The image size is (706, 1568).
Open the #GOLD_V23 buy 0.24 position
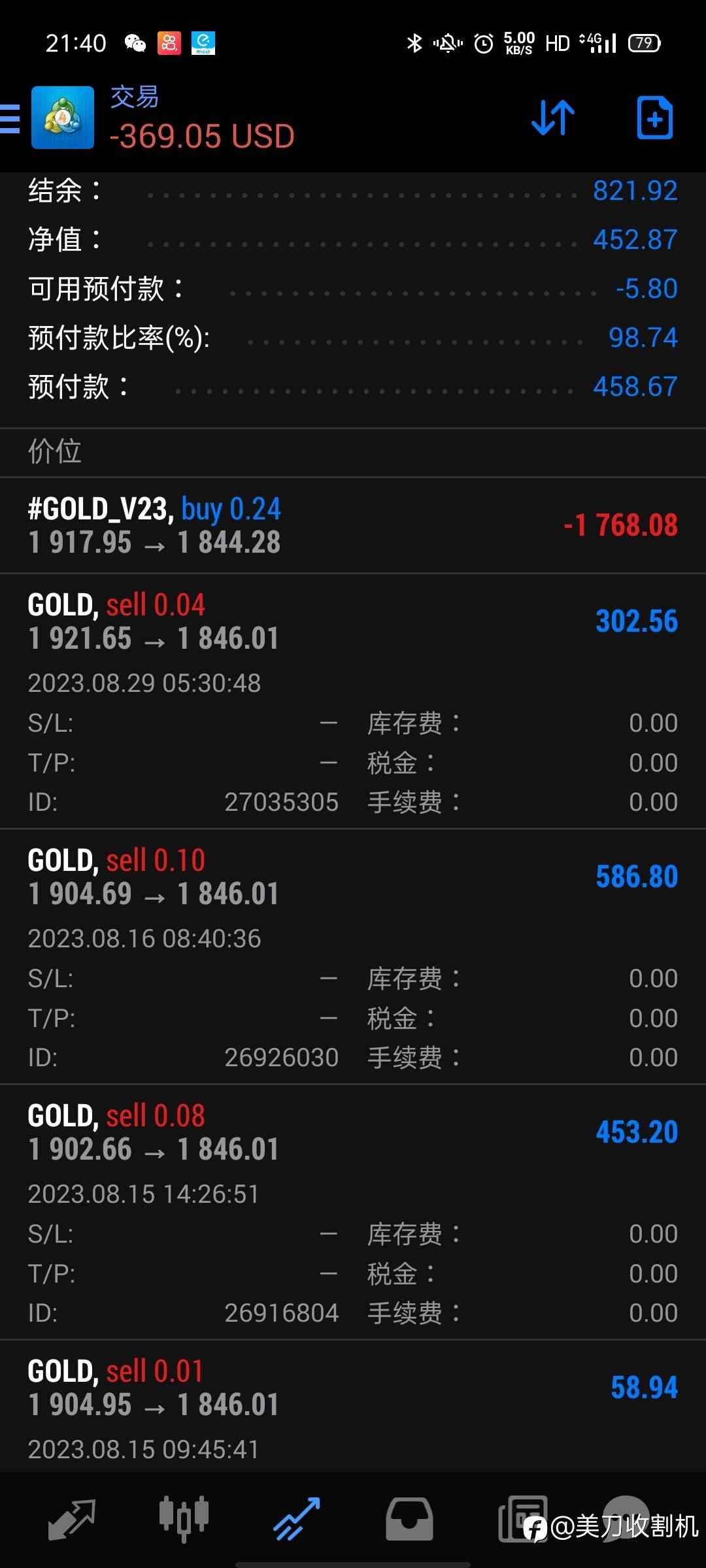(353, 526)
